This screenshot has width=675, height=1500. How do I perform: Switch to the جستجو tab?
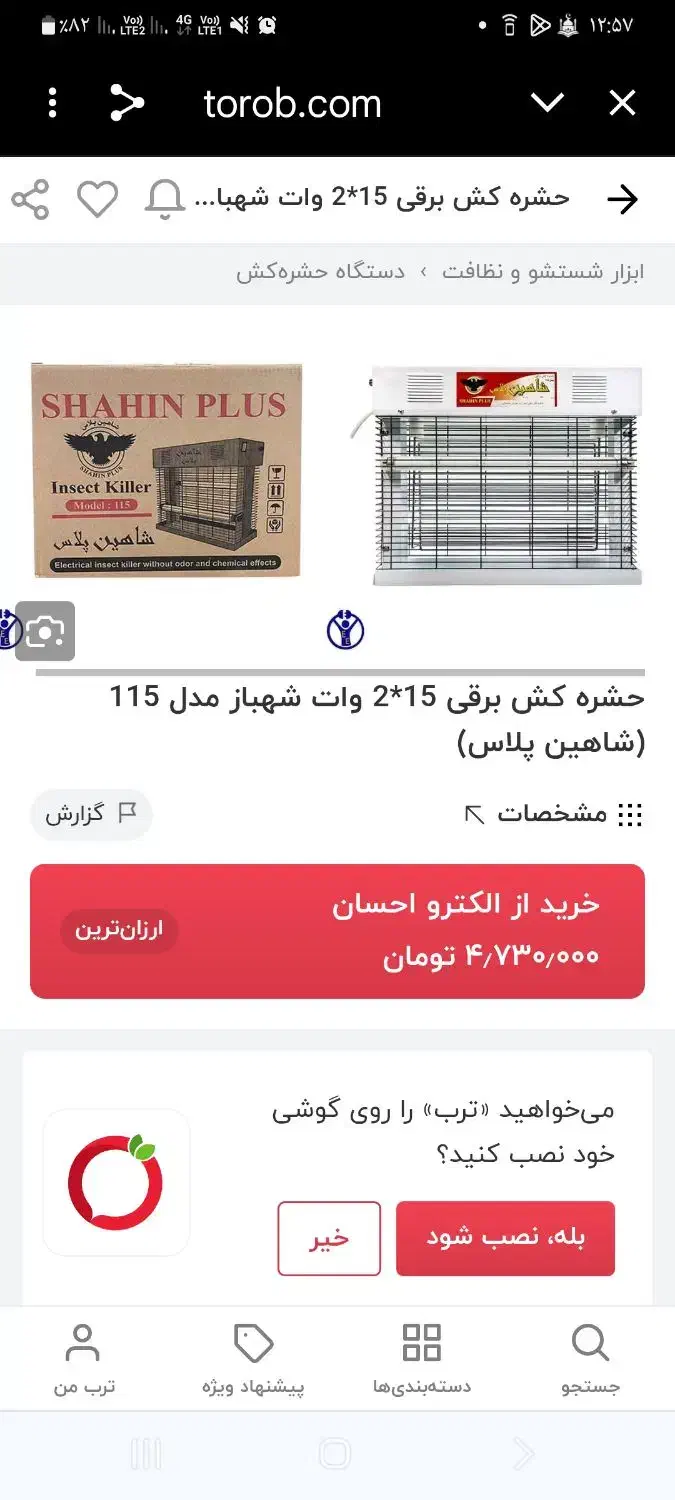[590, 1359]
